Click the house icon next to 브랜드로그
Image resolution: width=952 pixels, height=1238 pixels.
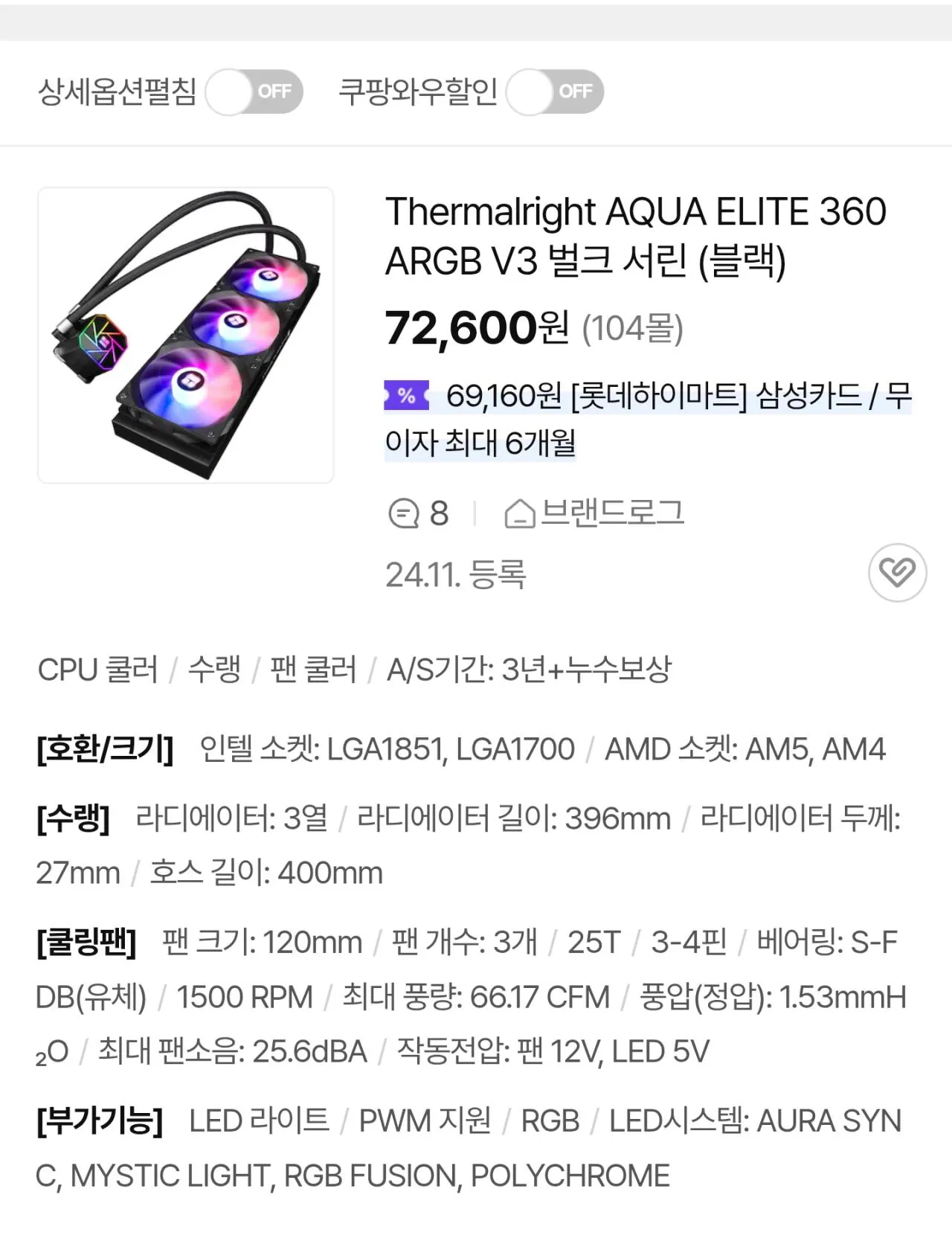519,510
